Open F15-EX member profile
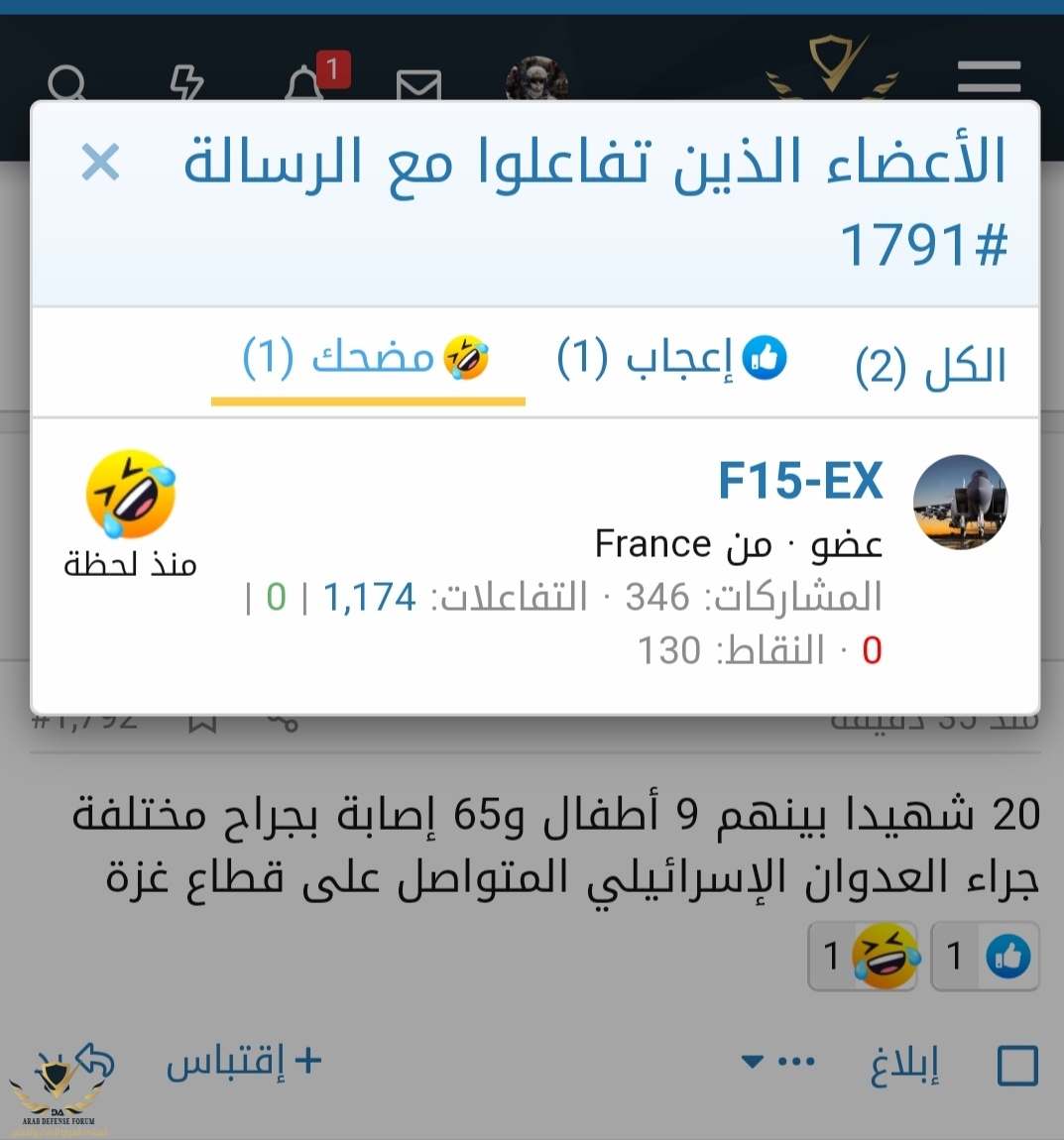1064x1140 pixels. pos(799,482)
